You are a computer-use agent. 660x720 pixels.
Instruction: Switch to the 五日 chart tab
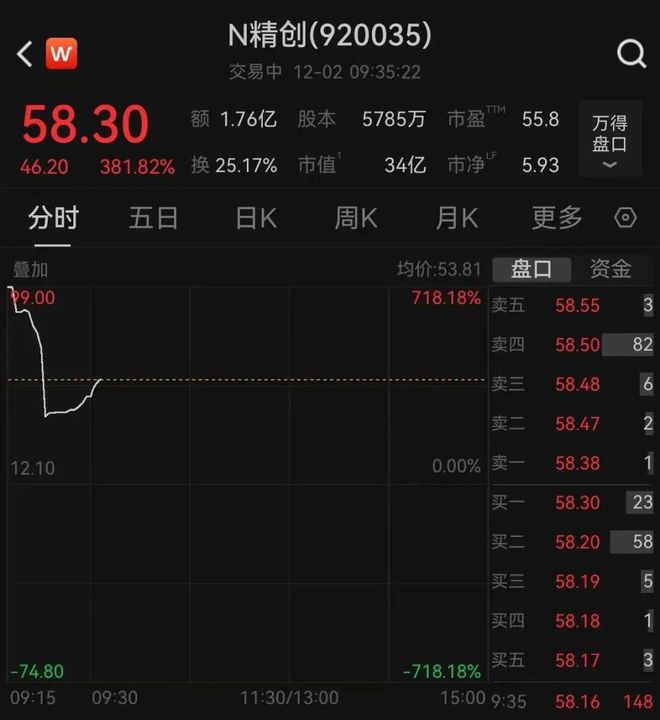click(153, 217)
